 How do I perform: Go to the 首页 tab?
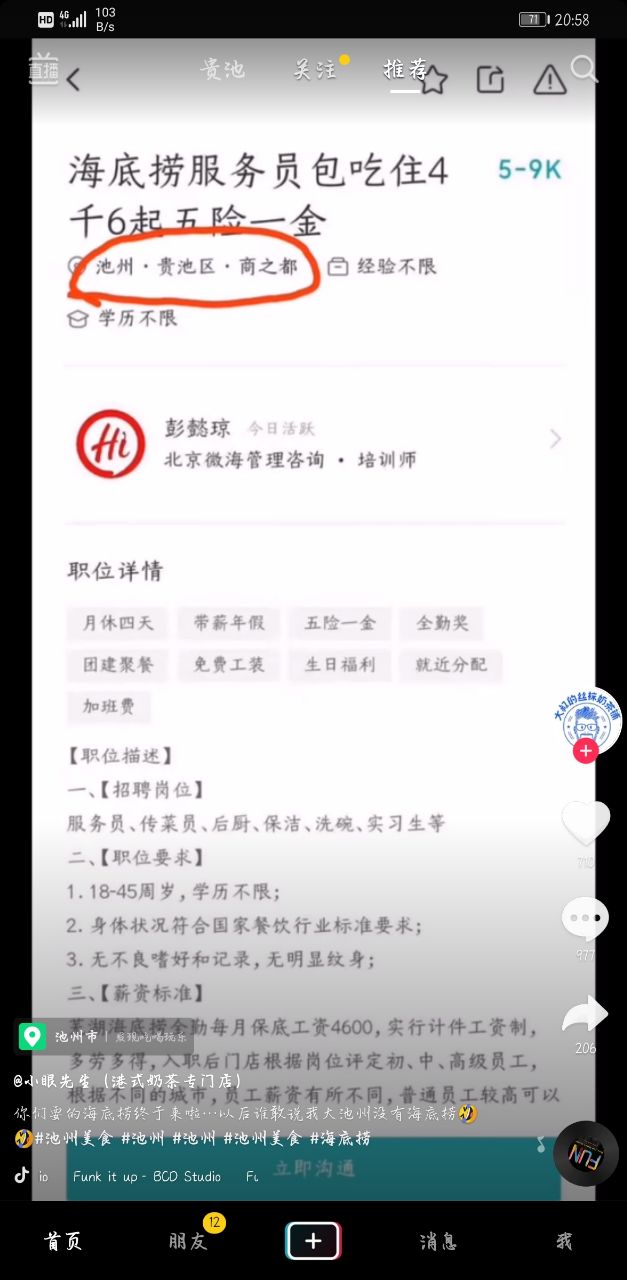[62, 1241]
